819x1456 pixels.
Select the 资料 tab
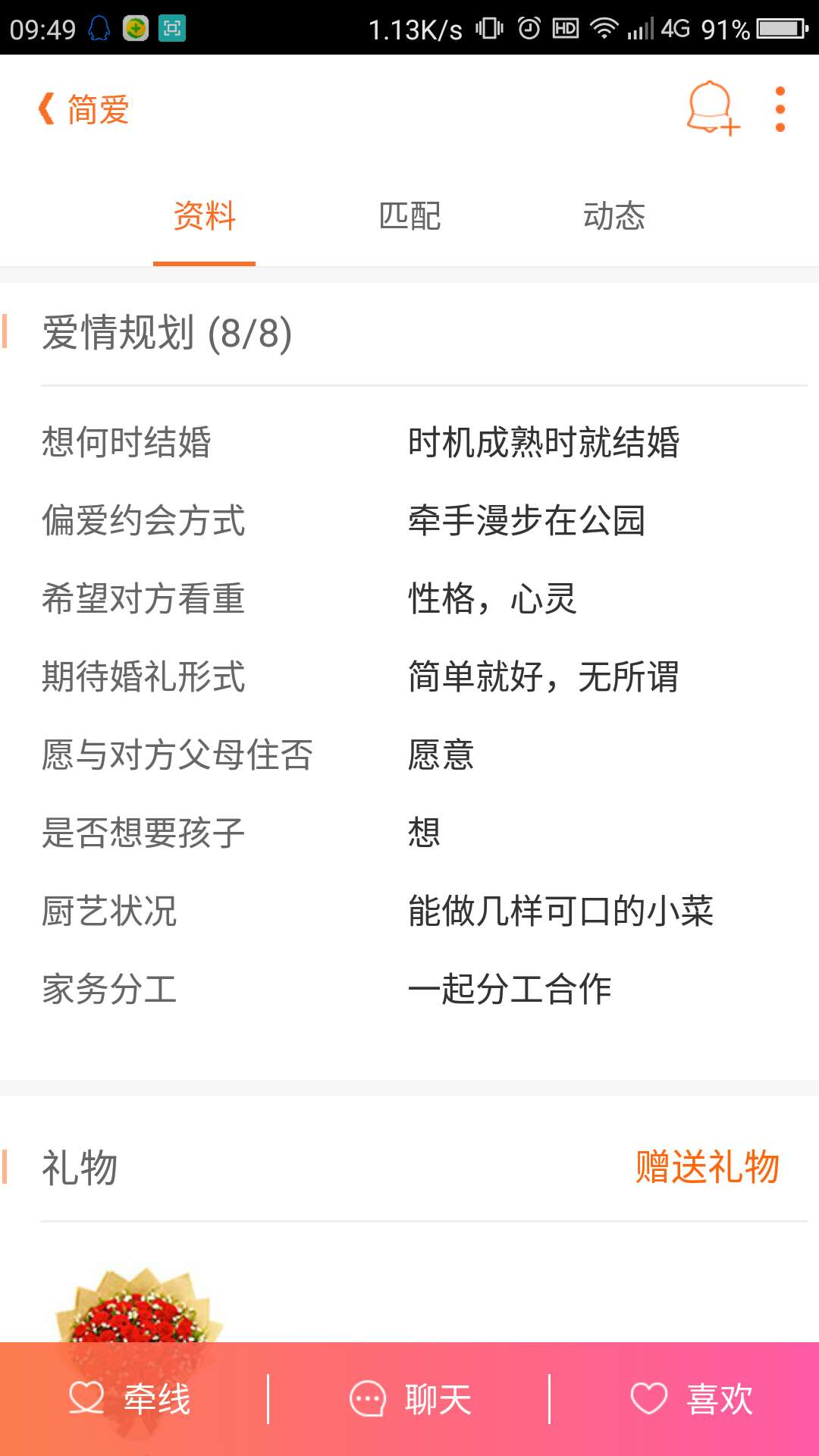(x=204, y=216)
